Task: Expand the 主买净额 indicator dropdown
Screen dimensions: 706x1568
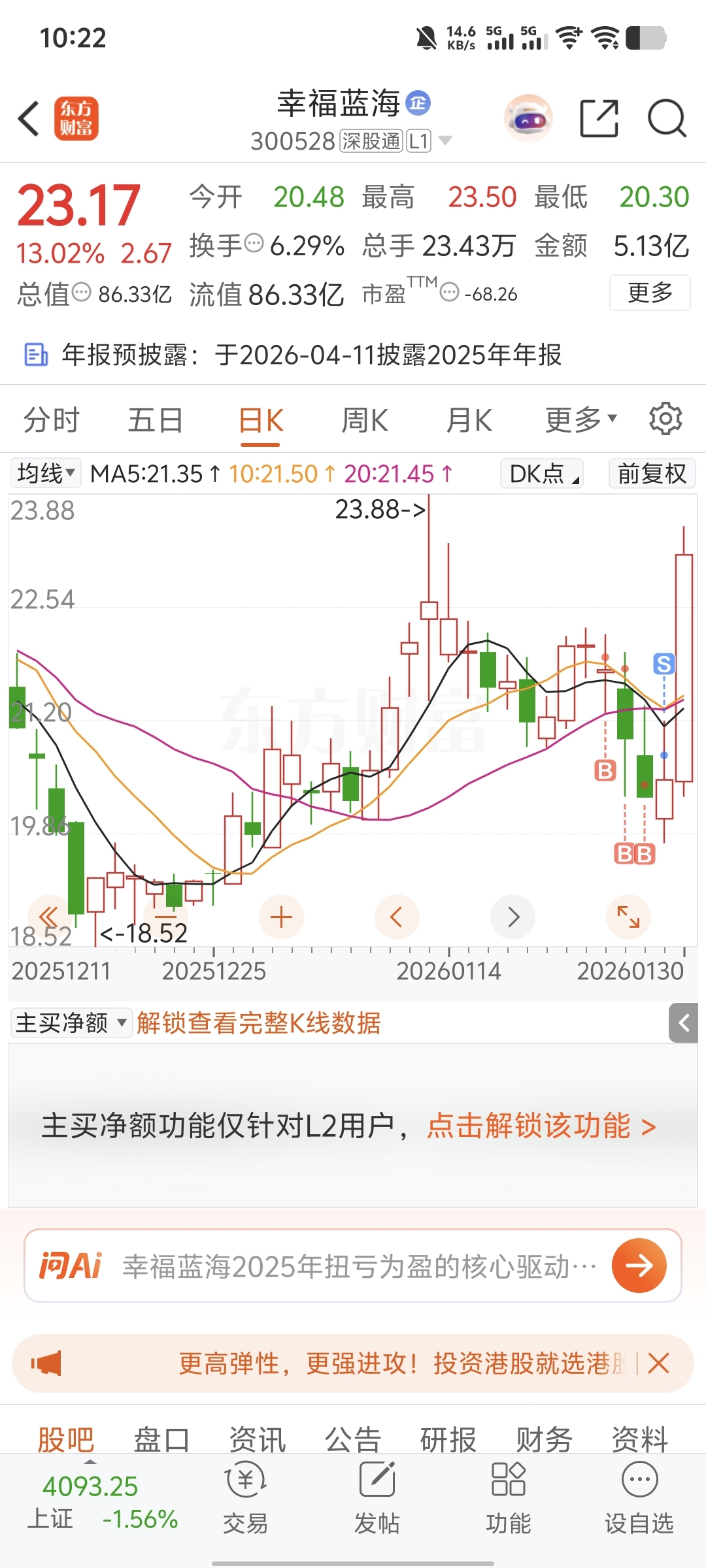Action: pos(71,1022)
